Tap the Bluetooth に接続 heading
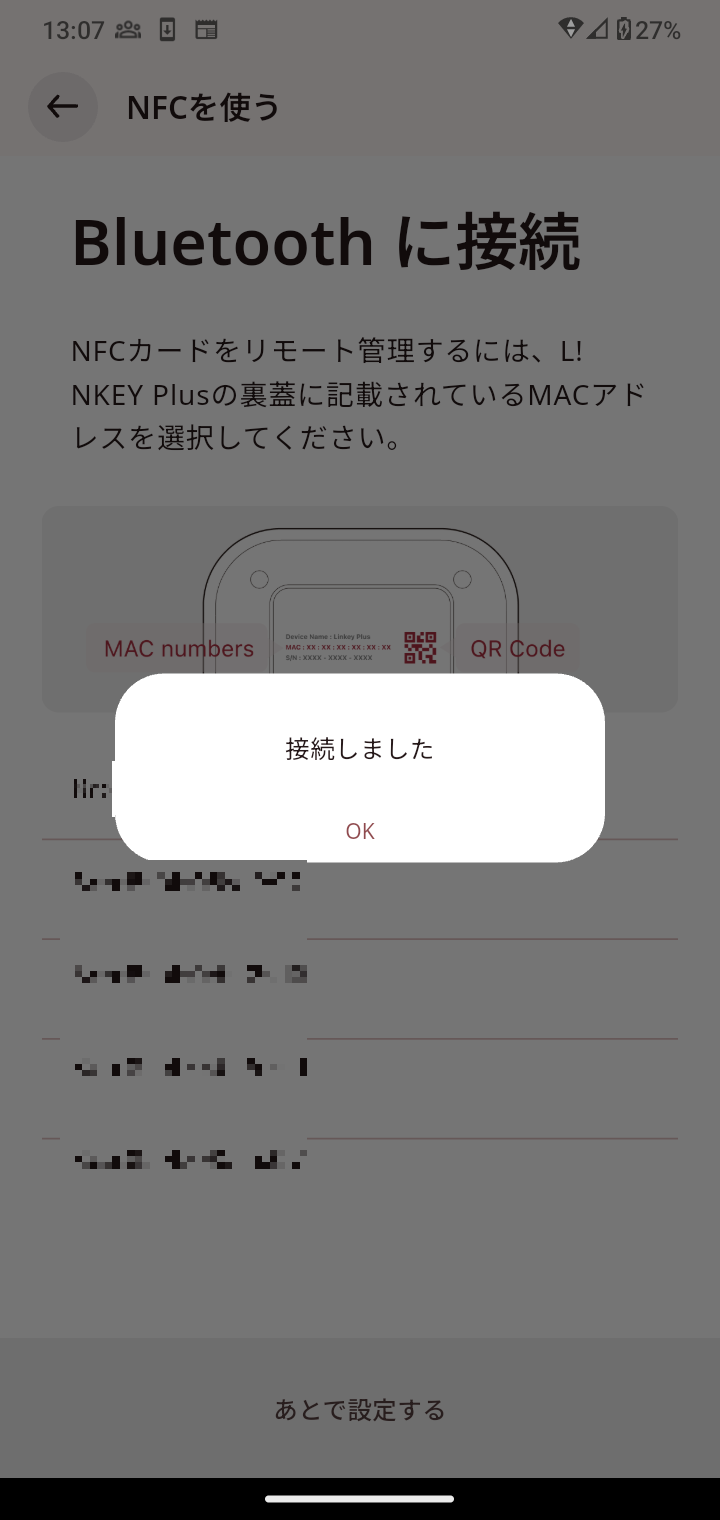 (327, 240)
